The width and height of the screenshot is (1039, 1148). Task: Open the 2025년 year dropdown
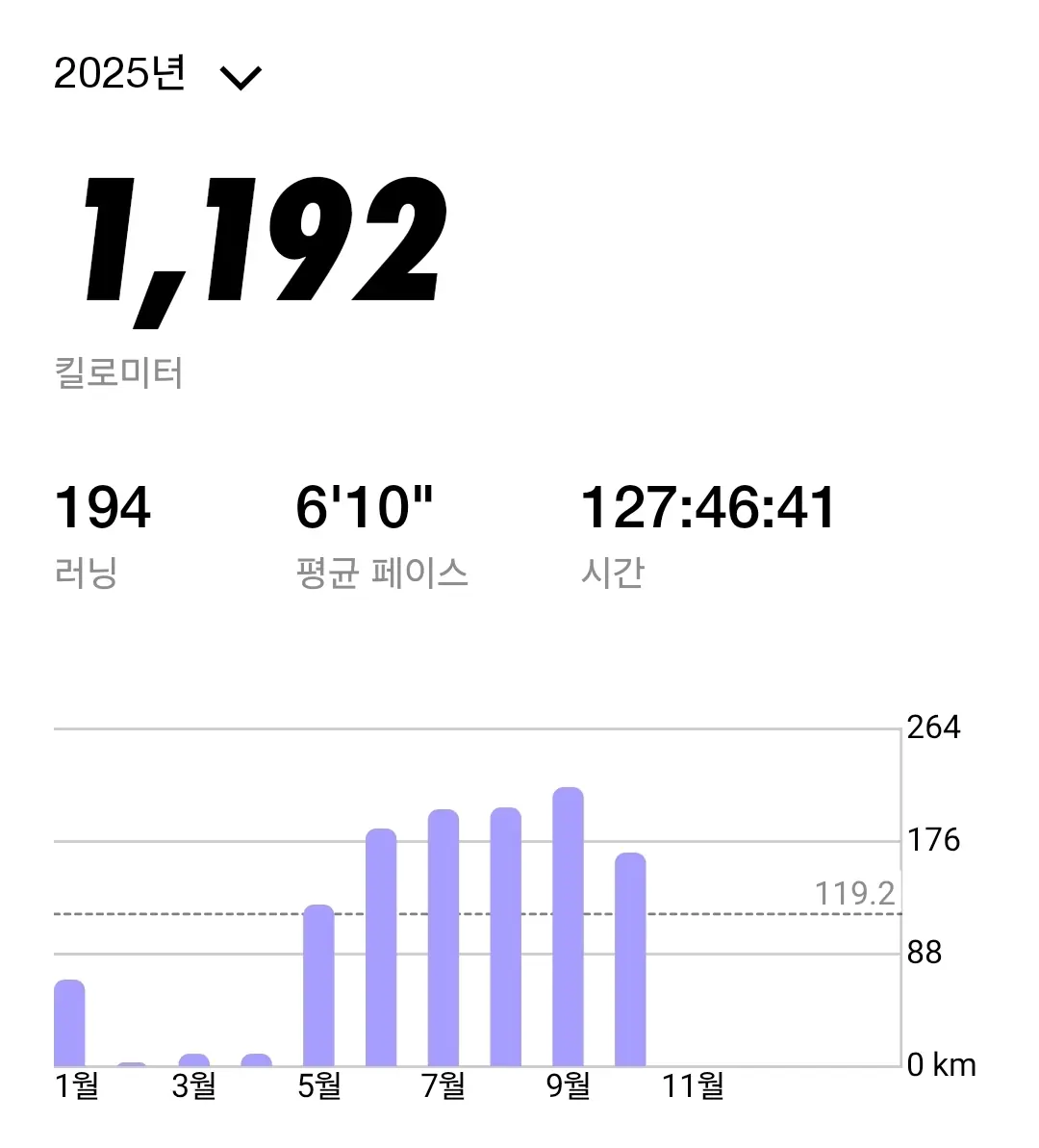click(x=158, y=75)
